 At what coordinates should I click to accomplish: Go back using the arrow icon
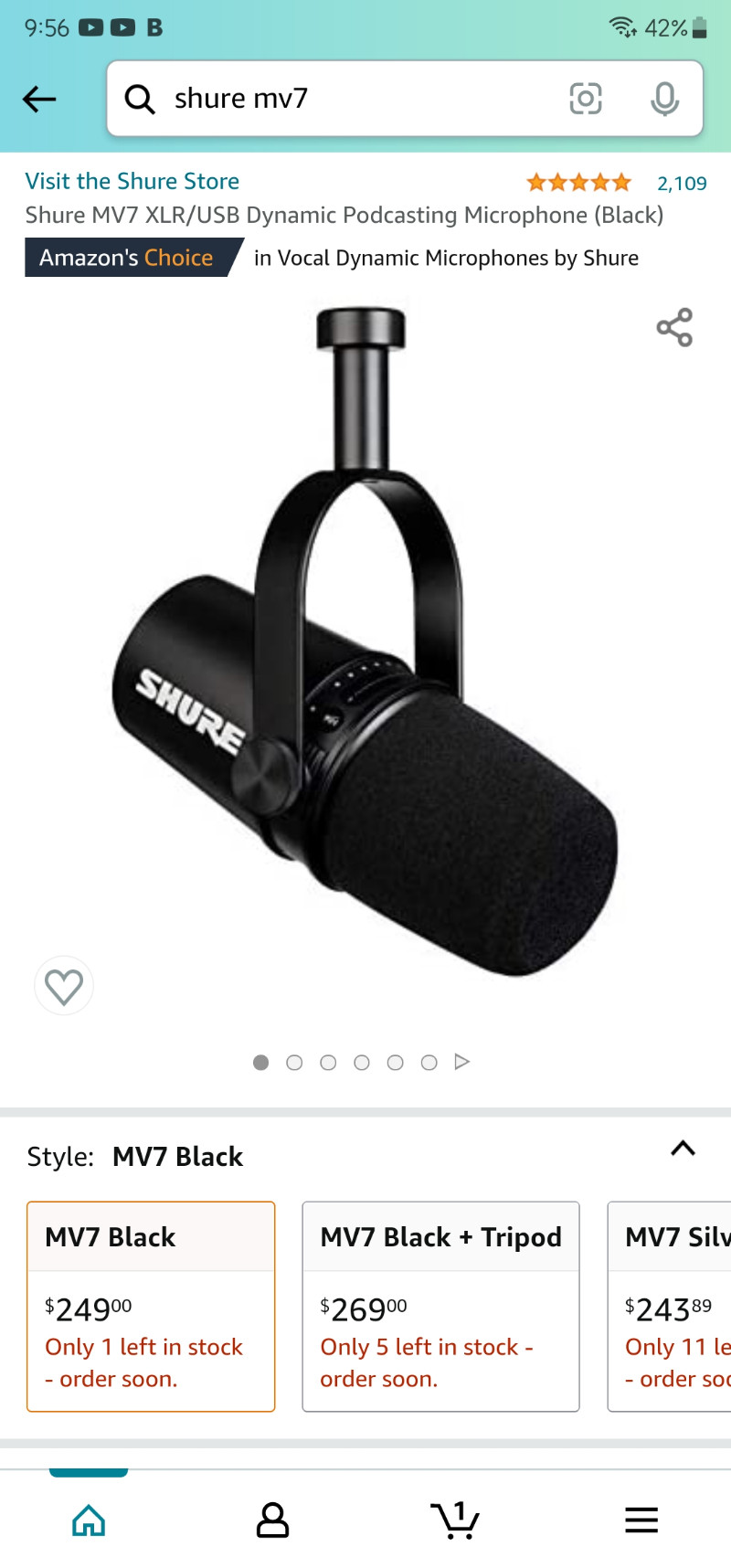(39, 99)
